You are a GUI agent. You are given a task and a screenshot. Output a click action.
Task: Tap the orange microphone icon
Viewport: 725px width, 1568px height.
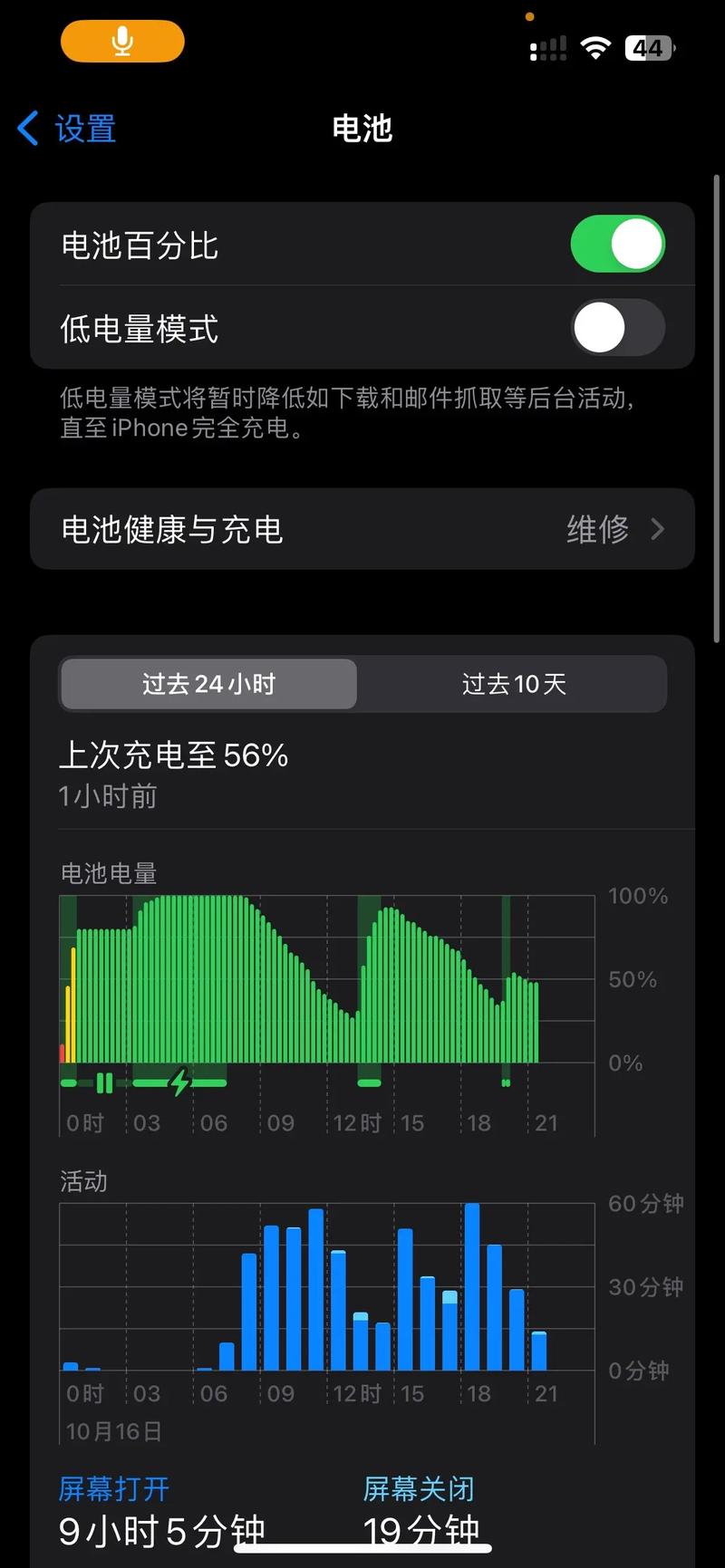click(121, 41)
